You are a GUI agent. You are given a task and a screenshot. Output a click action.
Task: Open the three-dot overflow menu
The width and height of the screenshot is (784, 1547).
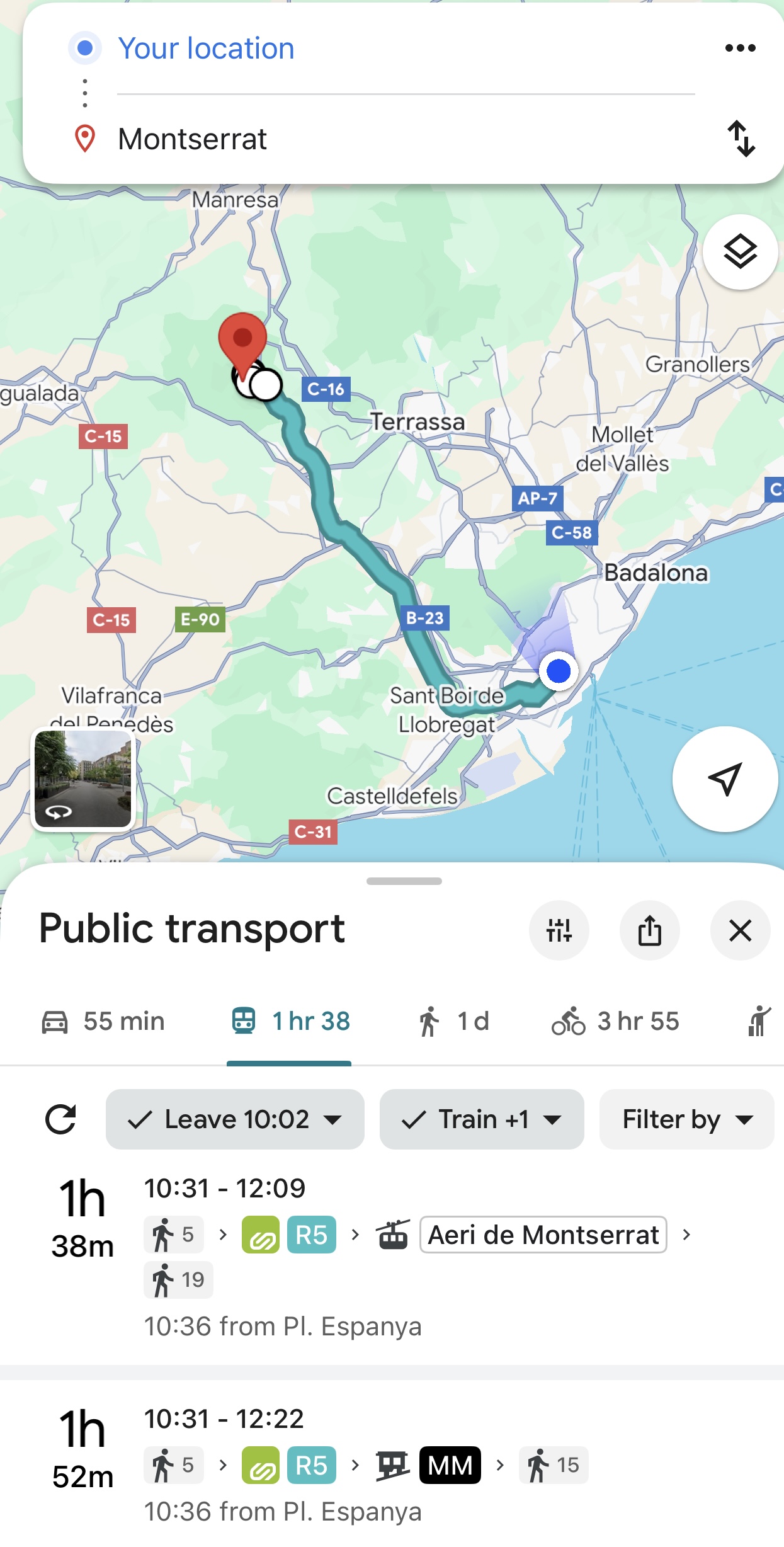coord(740,47)
